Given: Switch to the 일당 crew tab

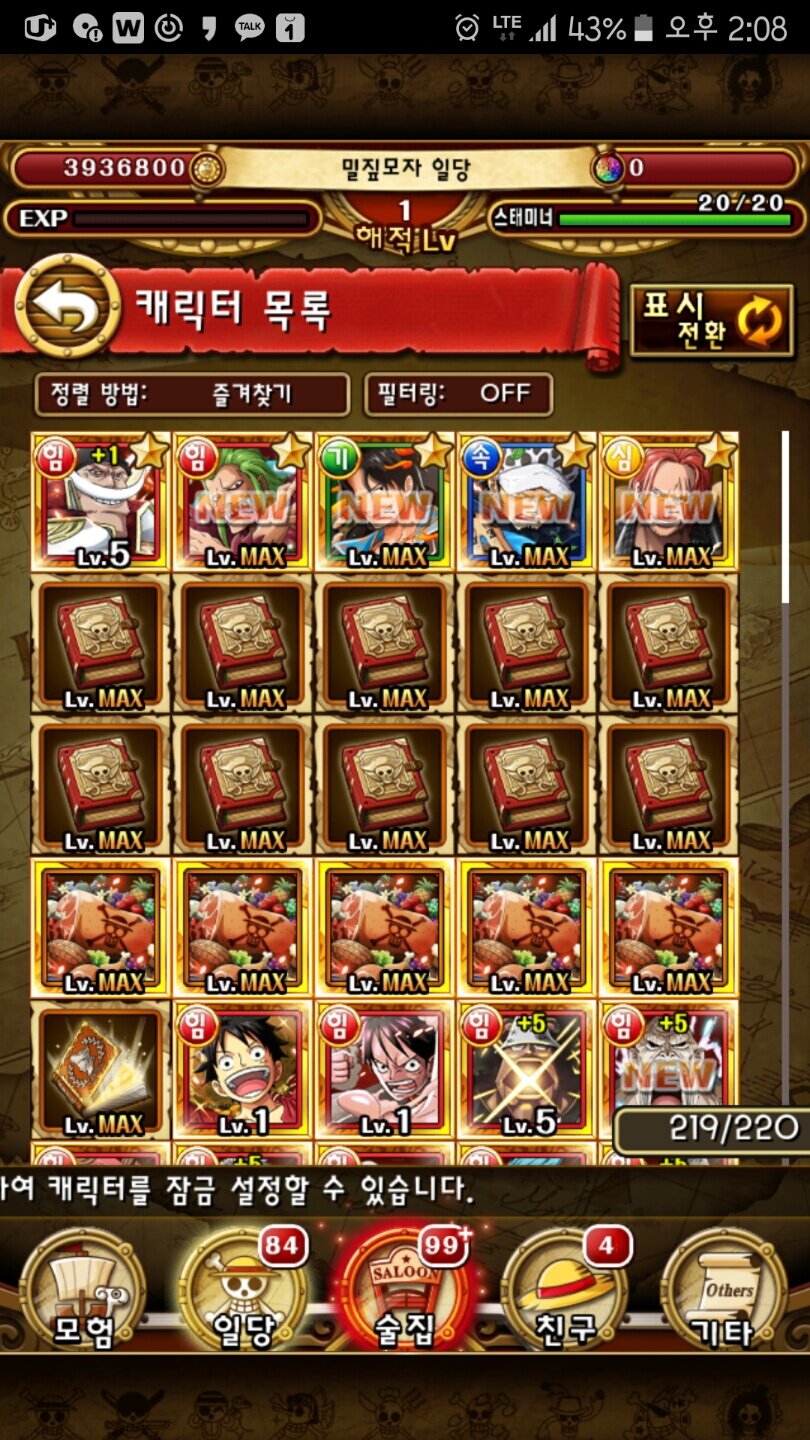Looking at the screenshot, I should click(243, 1293).
